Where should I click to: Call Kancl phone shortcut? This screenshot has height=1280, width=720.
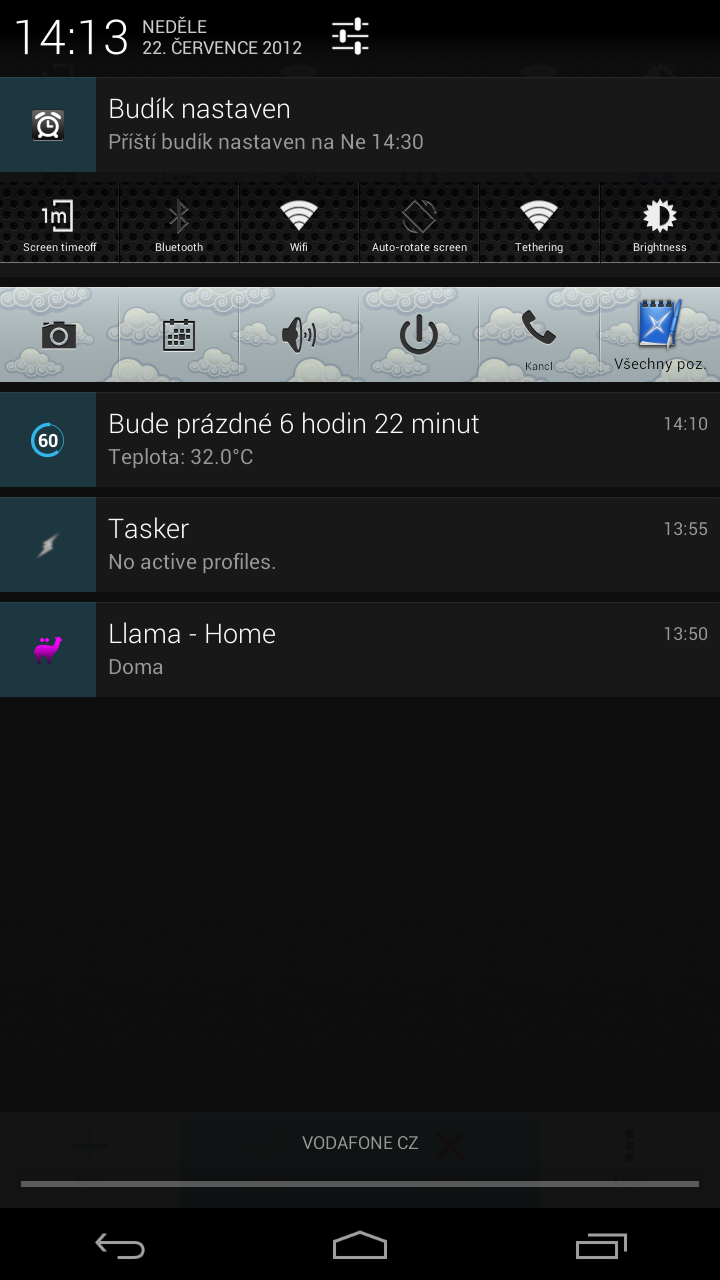coord(539,335)
